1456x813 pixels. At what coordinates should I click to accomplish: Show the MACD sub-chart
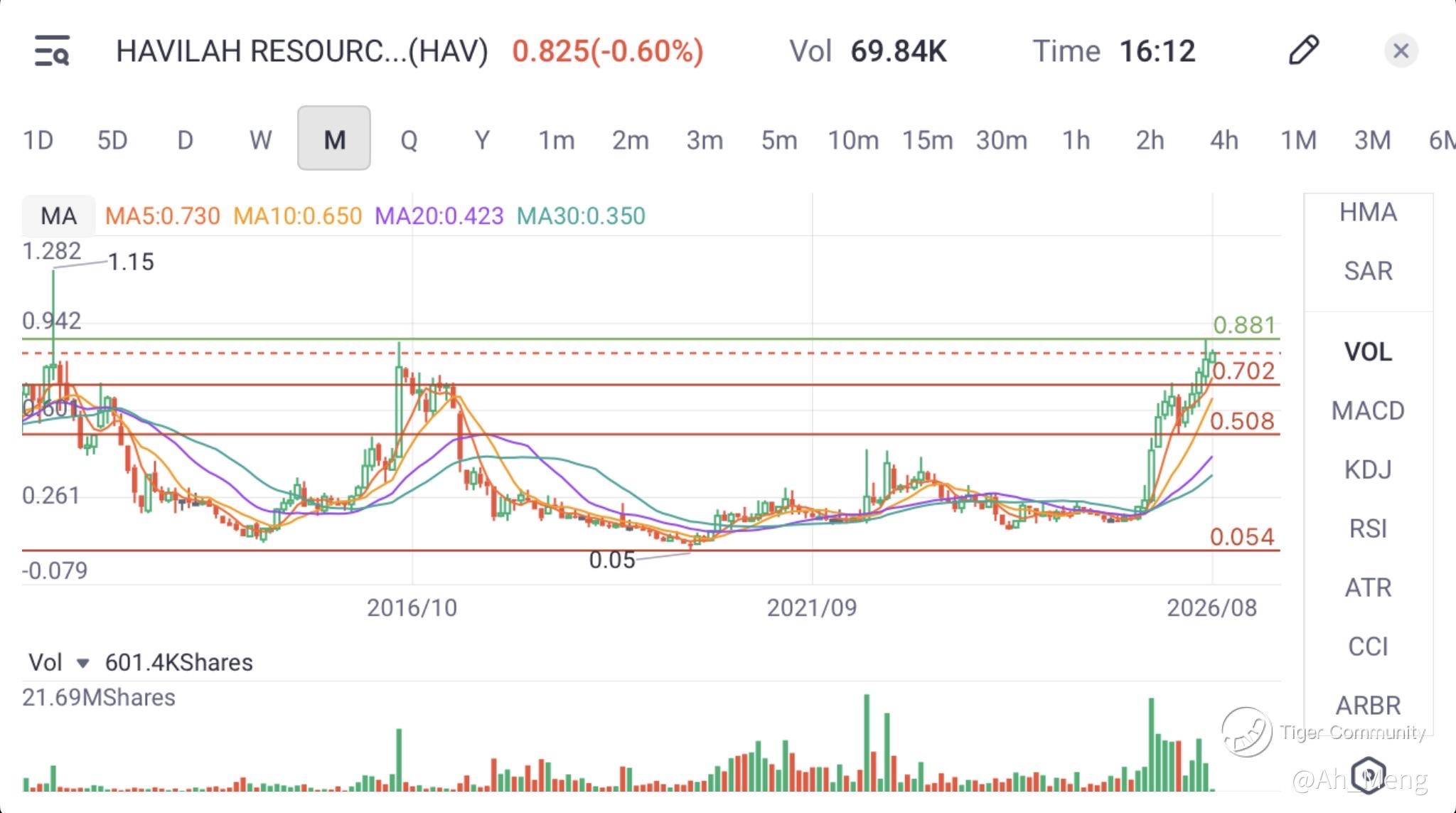[x=1368, y=410]
